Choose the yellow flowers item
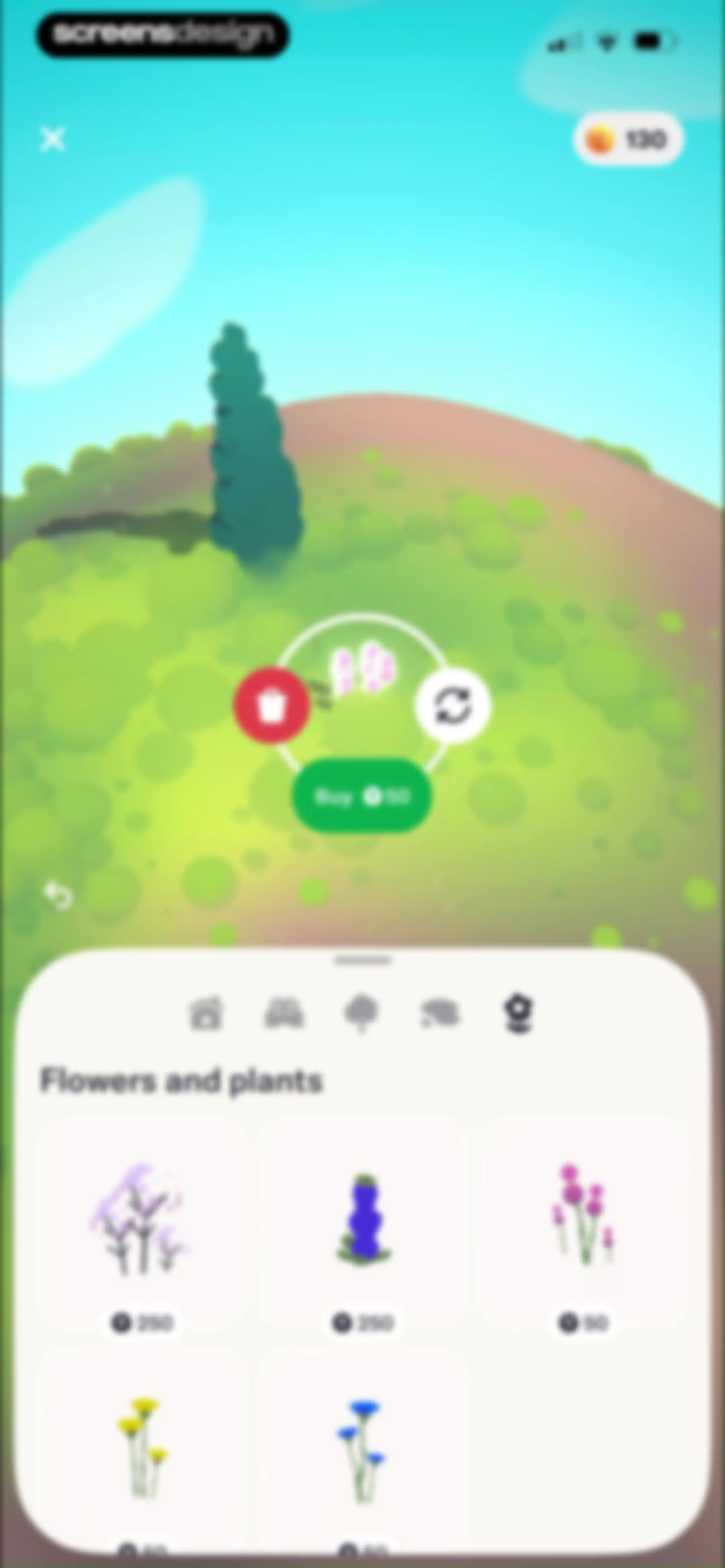The image size is (725, 1568). [x=141, y=1452]
